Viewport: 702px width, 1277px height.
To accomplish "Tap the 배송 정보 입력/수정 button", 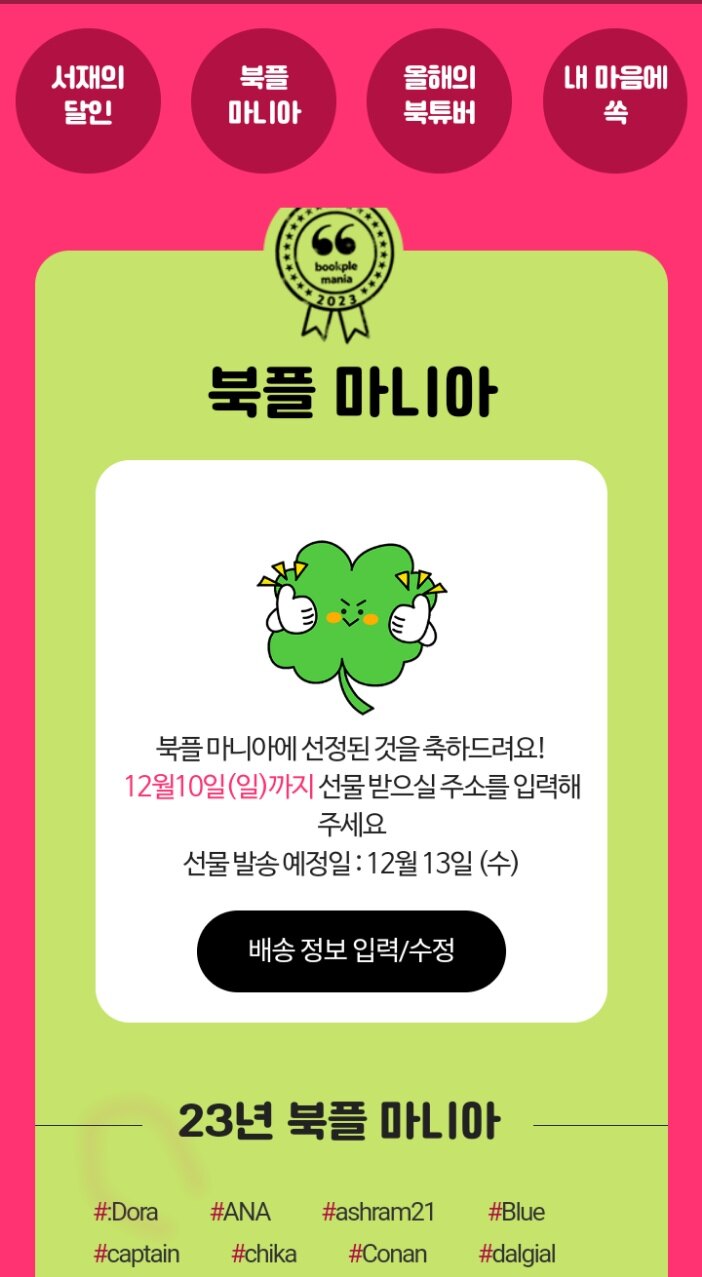I will click(351, 950).
